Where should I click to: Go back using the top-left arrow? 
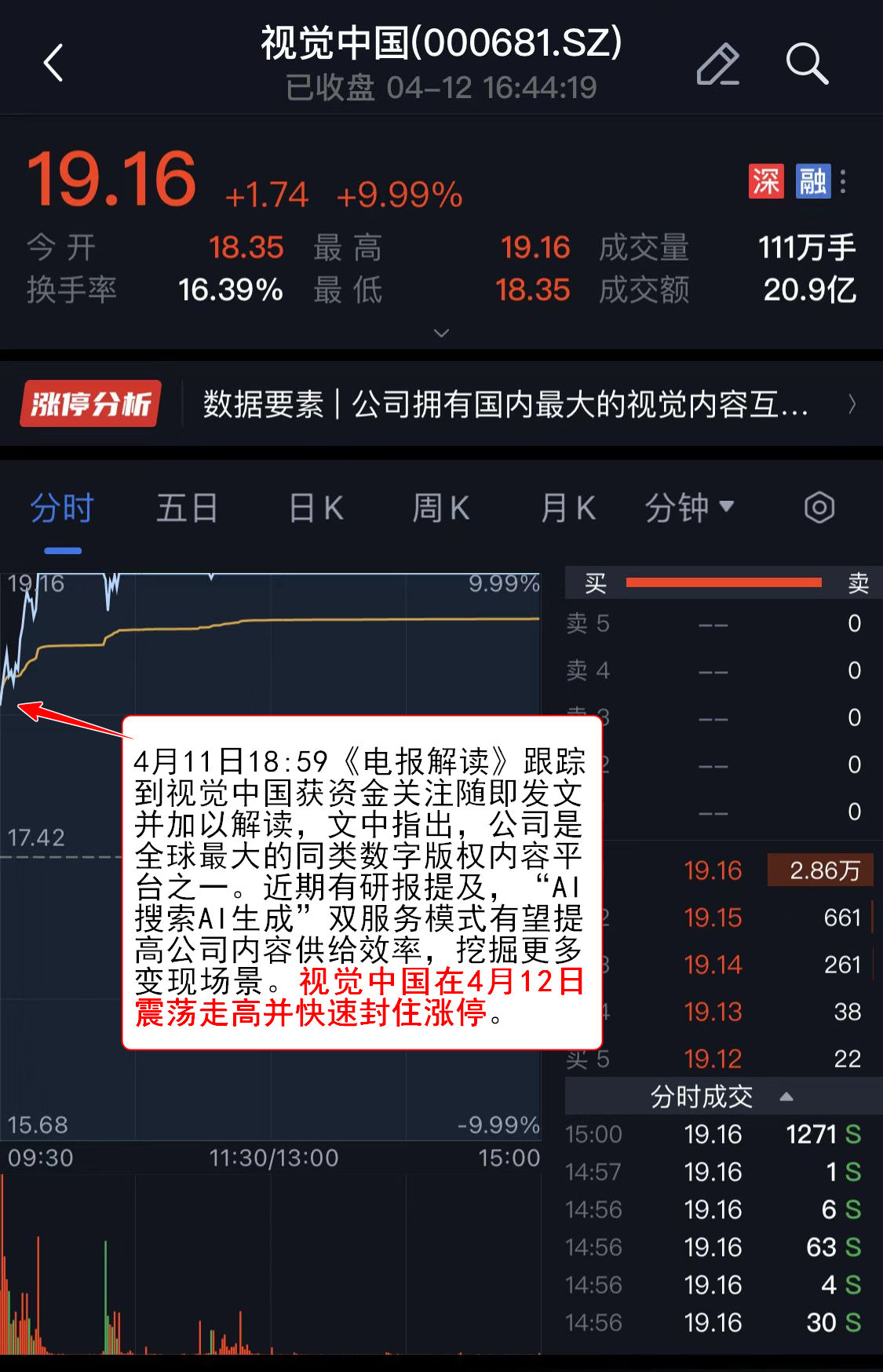(x=53, y=63)
